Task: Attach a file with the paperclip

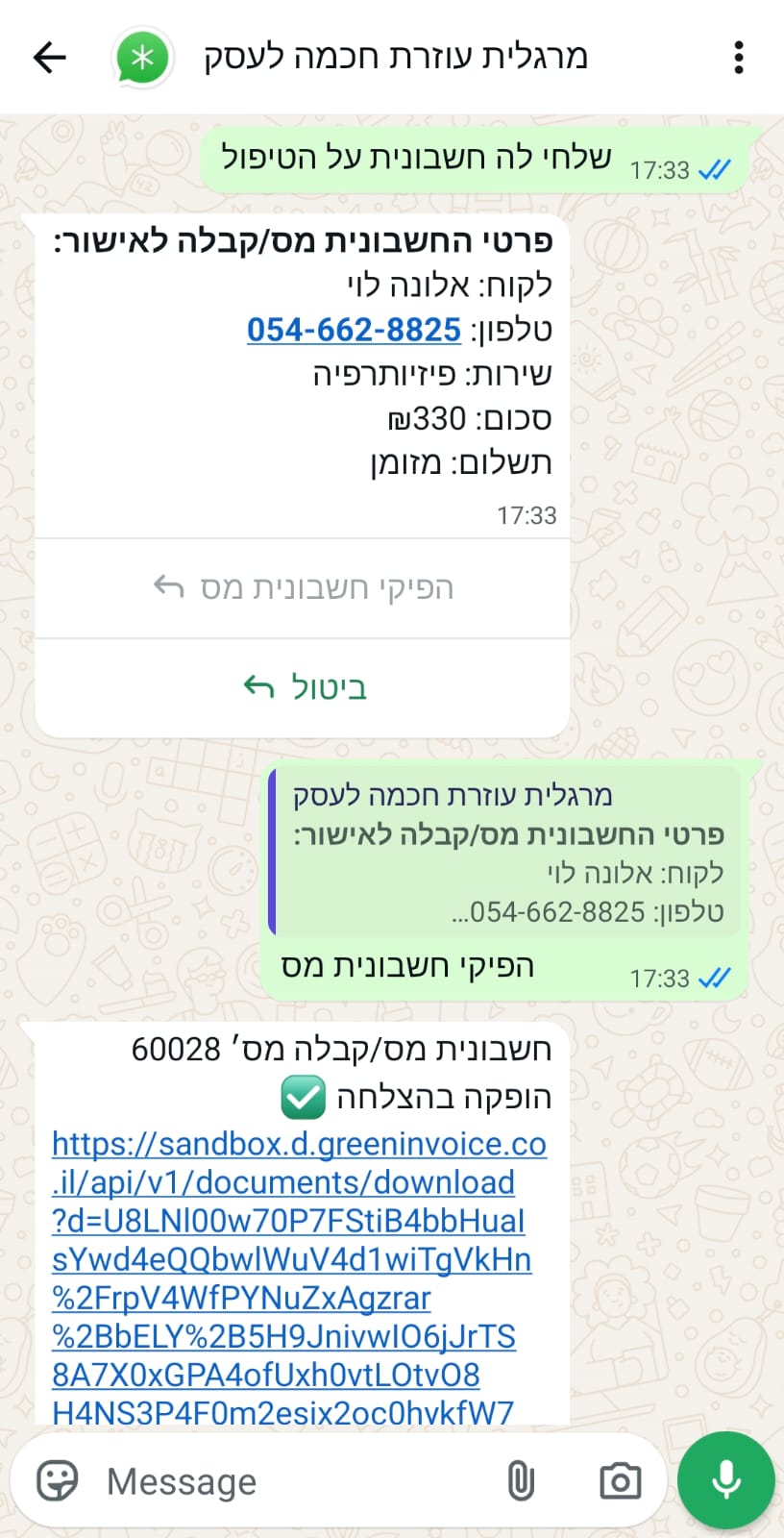Action: click(x=520, y=1481)
